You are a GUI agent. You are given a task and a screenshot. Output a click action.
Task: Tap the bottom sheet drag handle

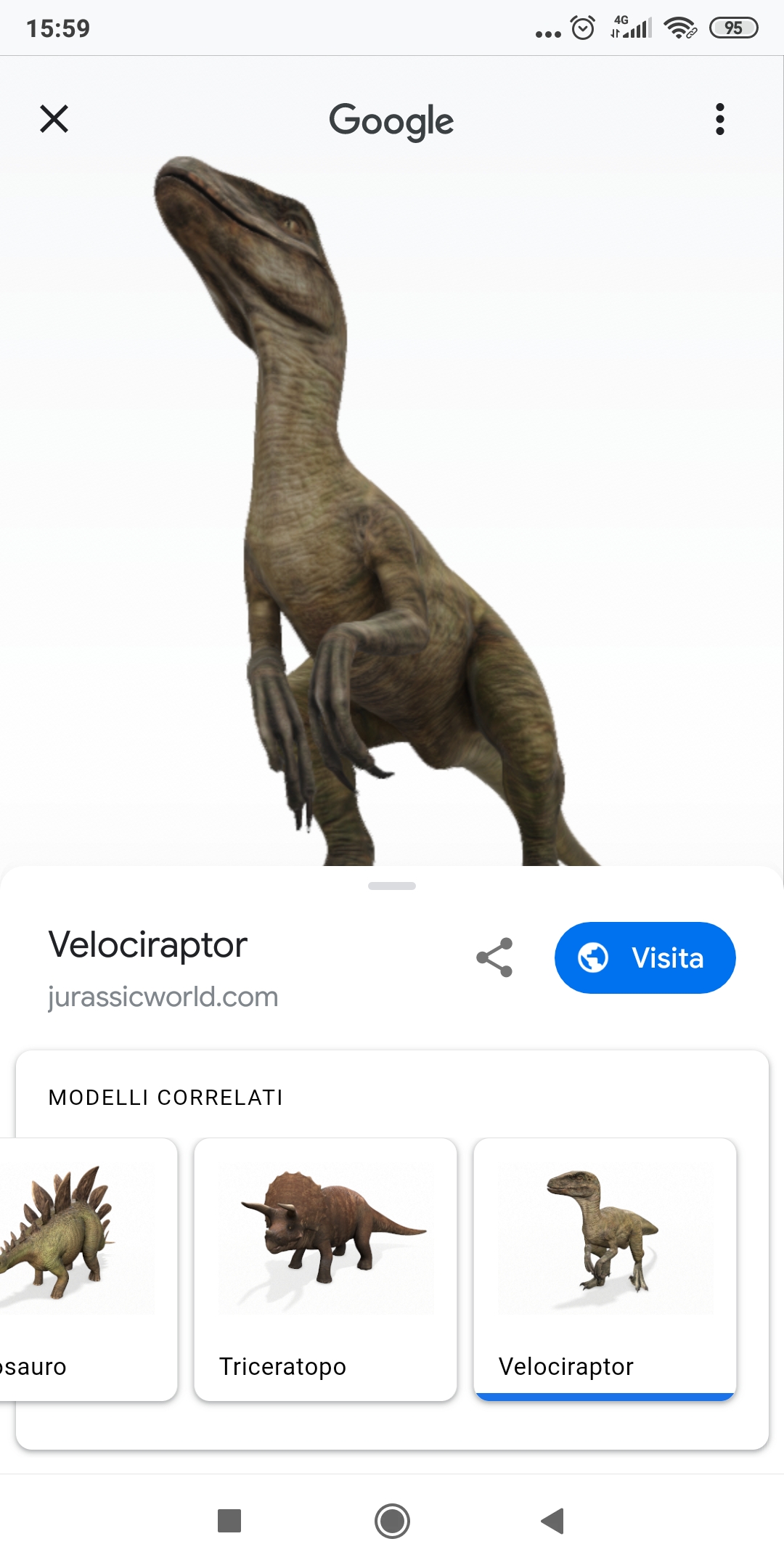click(392, 886)
